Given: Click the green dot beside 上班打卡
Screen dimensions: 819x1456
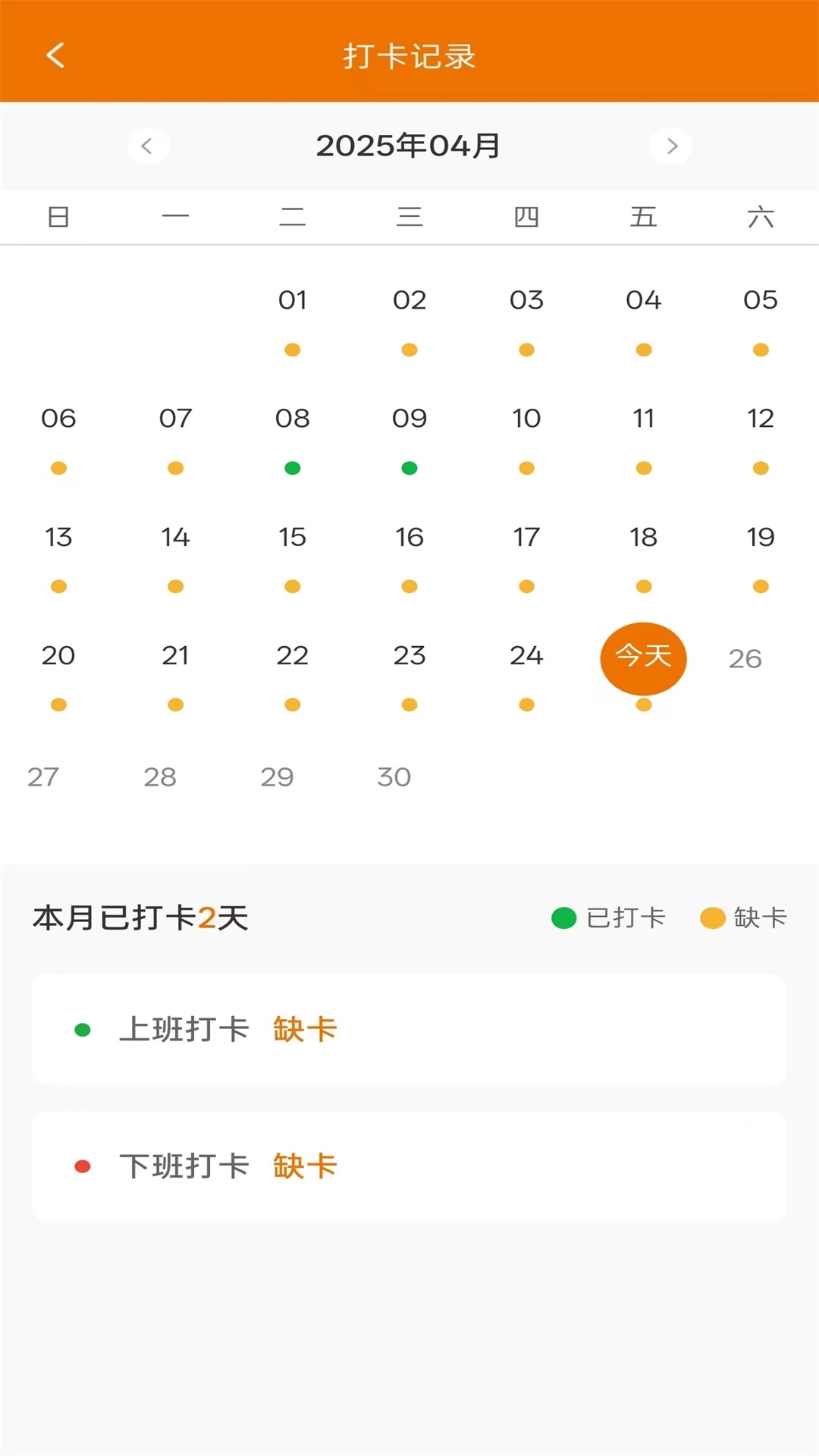Looking at the screenshot, I should (82, 1030).
